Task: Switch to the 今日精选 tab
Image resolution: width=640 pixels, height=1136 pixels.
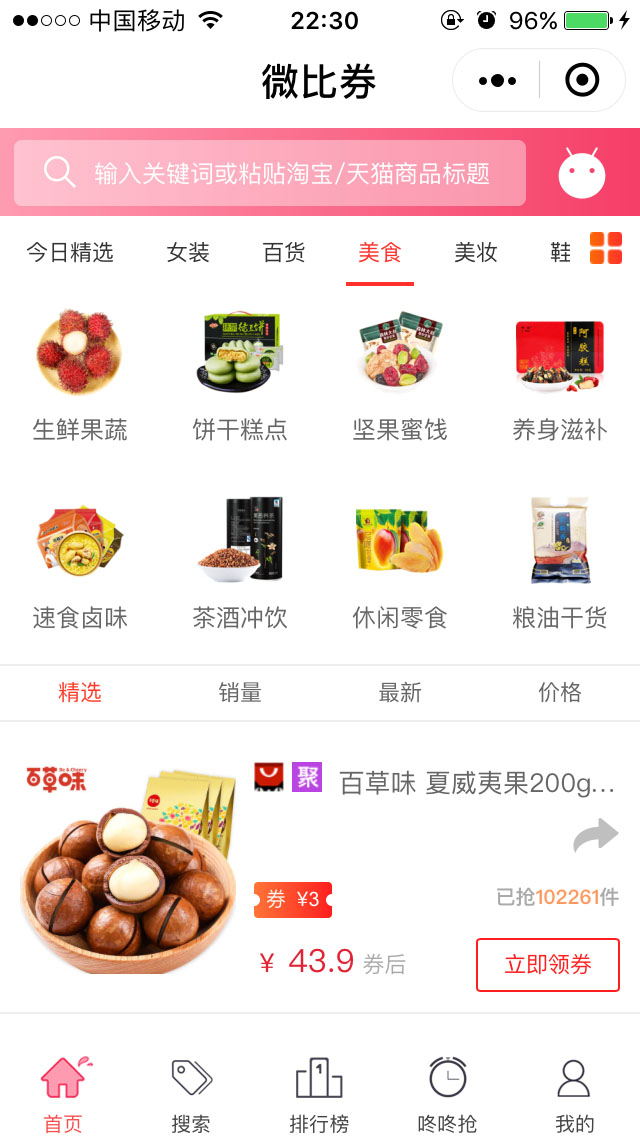Action: (70, 252)
